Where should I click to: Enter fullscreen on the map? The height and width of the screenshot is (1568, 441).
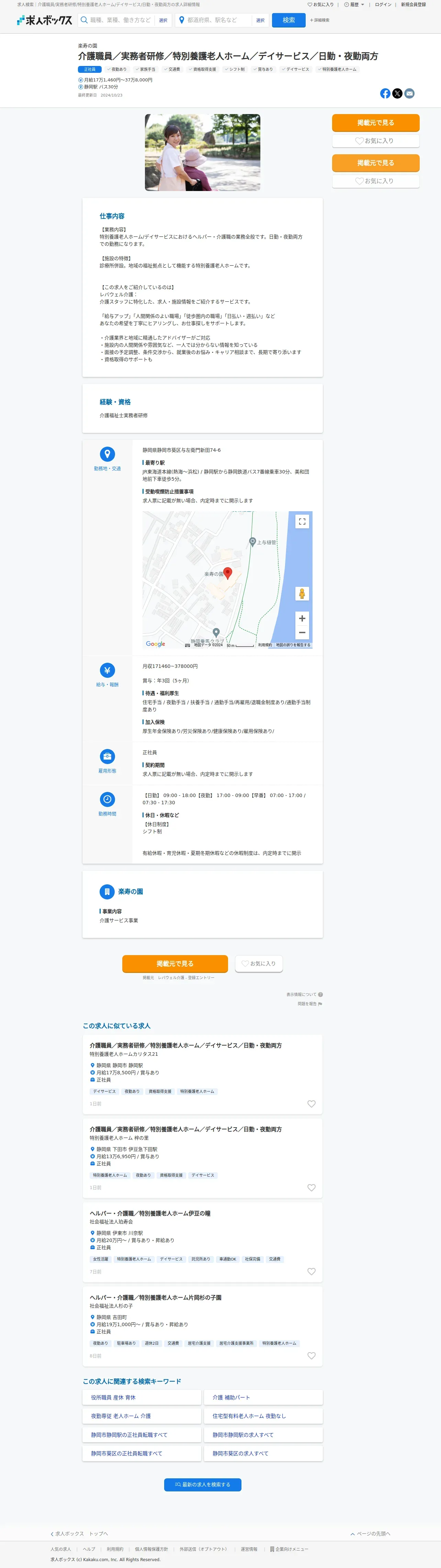(x=302, y=522)
